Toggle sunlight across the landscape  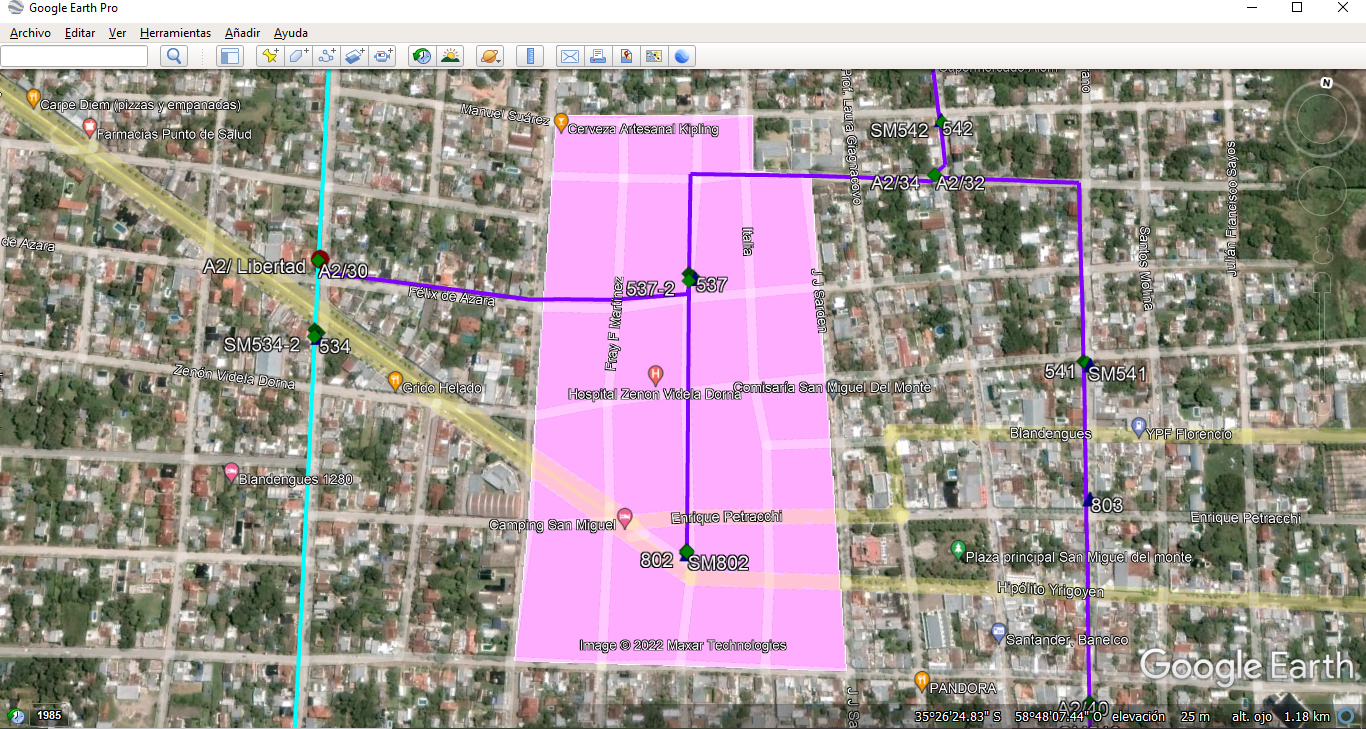click(451, 56)
